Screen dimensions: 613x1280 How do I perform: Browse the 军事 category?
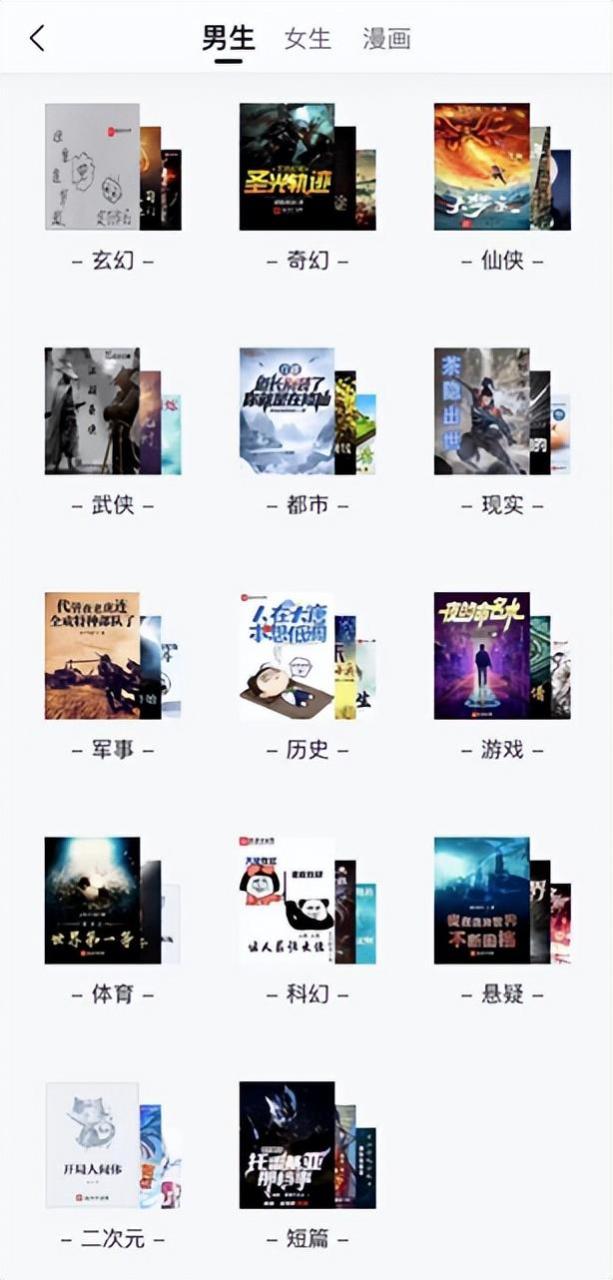[x=112, y=656]
